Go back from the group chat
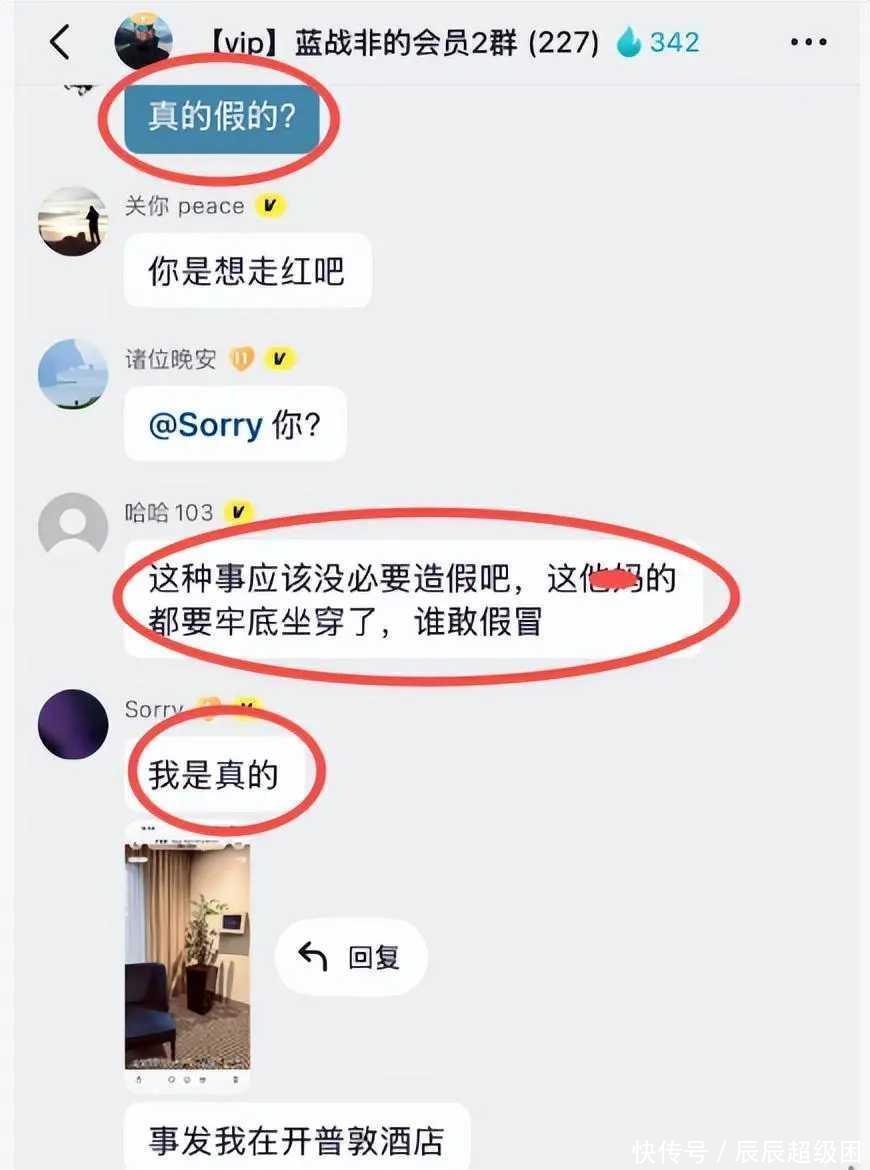The width and height of the screenshot is (870, 1170). 60,42
